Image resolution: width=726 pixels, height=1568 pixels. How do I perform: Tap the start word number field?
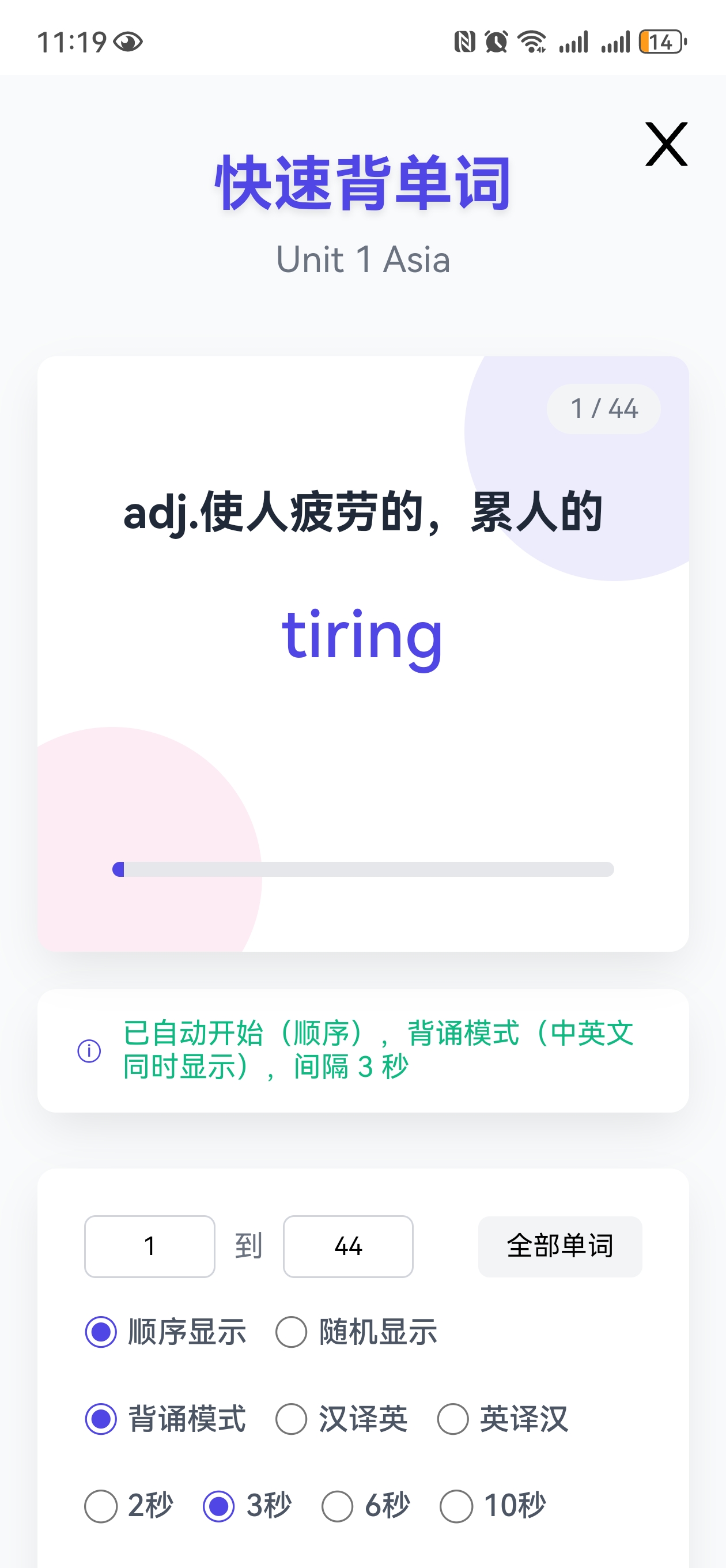point(149,1246)
